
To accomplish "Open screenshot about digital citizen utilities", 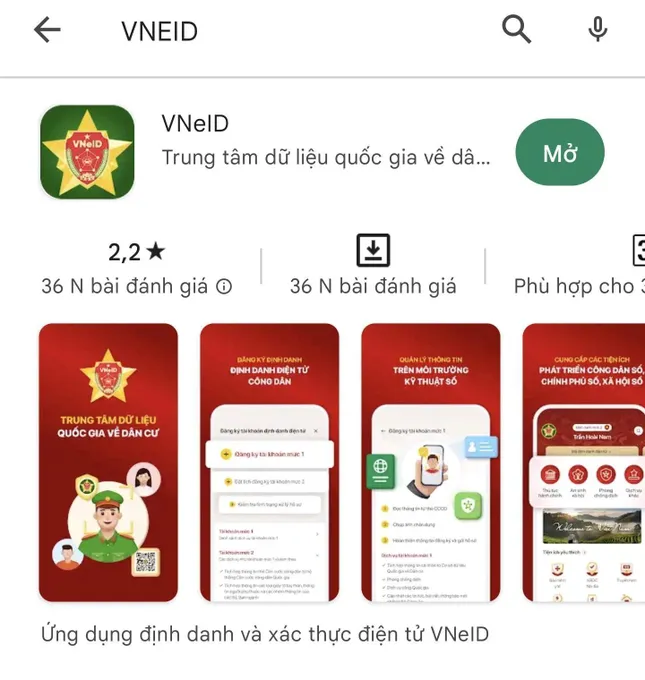I will tap(584, 463).
